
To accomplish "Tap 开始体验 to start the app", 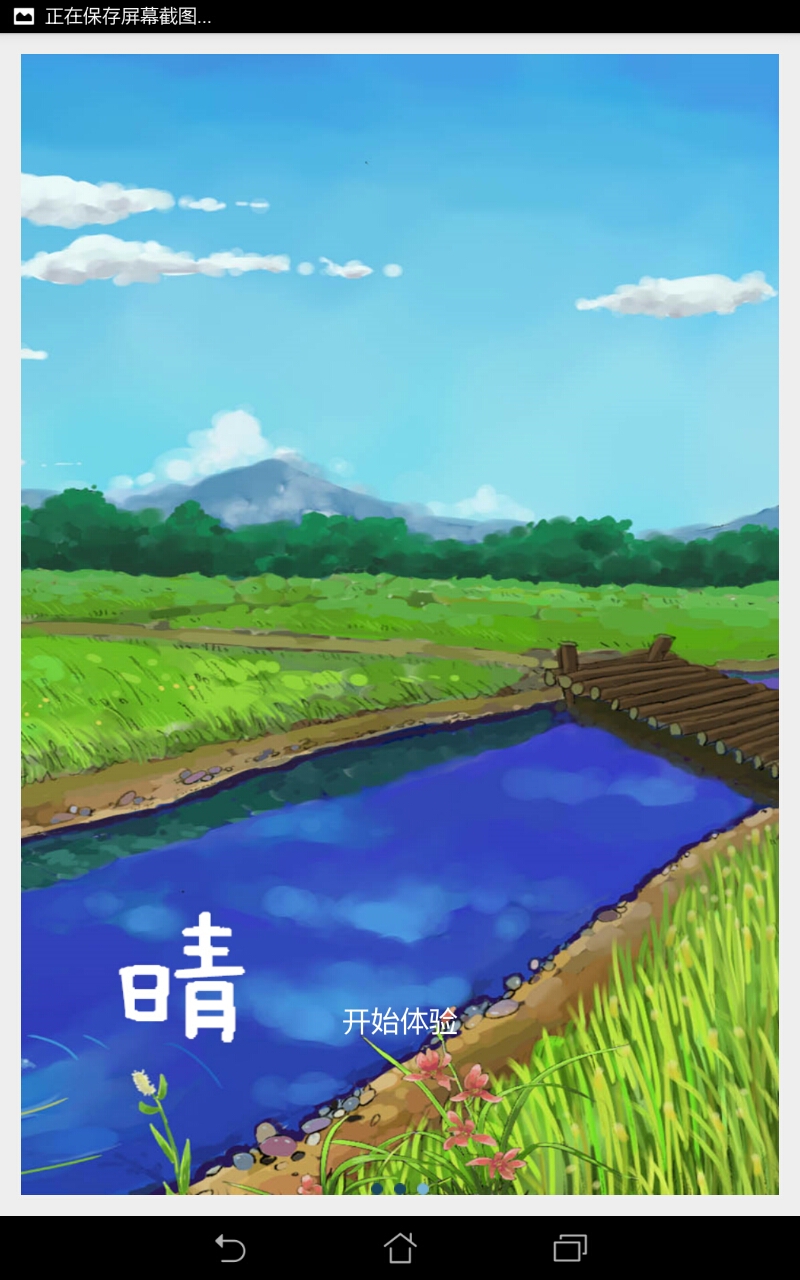I will point(400,1021).
